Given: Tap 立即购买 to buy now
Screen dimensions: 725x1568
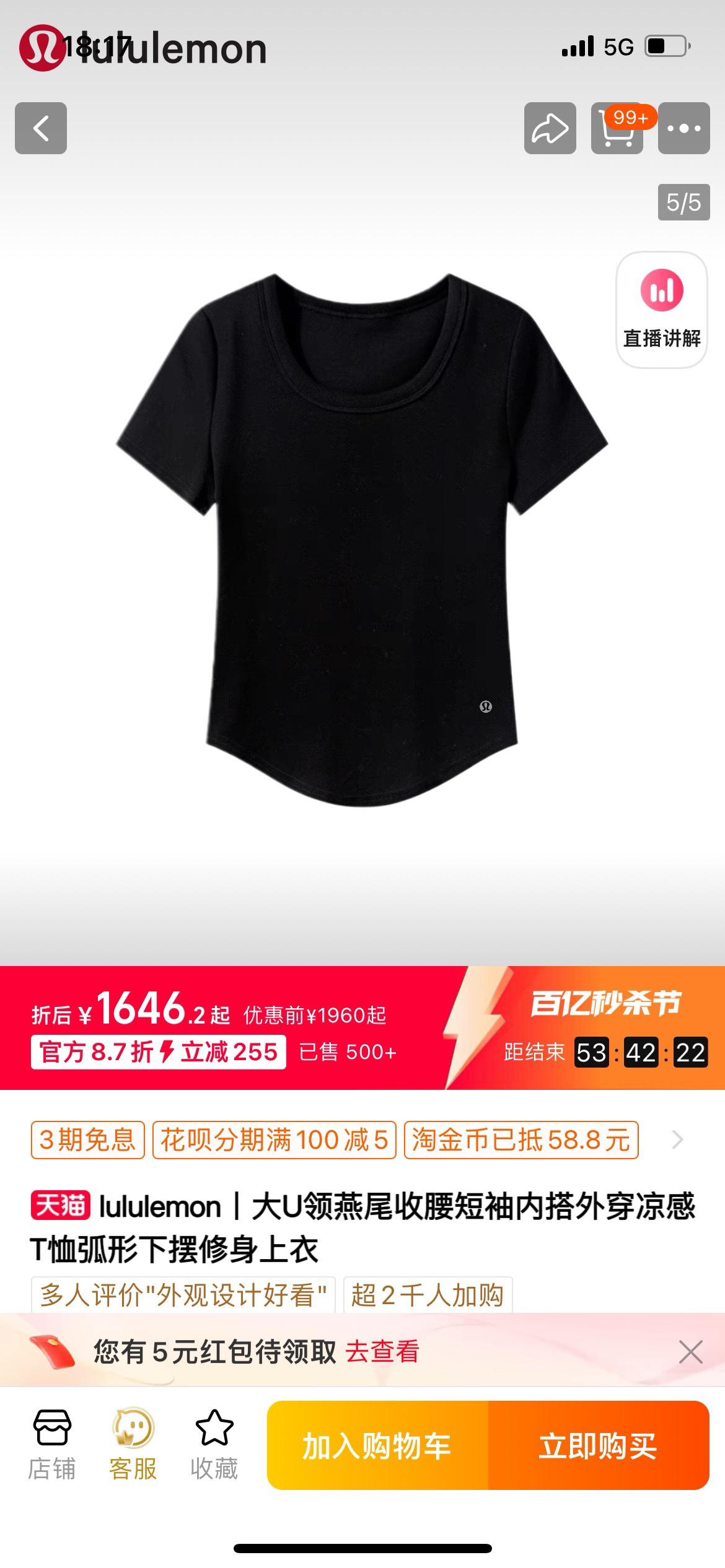Looking at the screenshot, I should (598, 1445).
